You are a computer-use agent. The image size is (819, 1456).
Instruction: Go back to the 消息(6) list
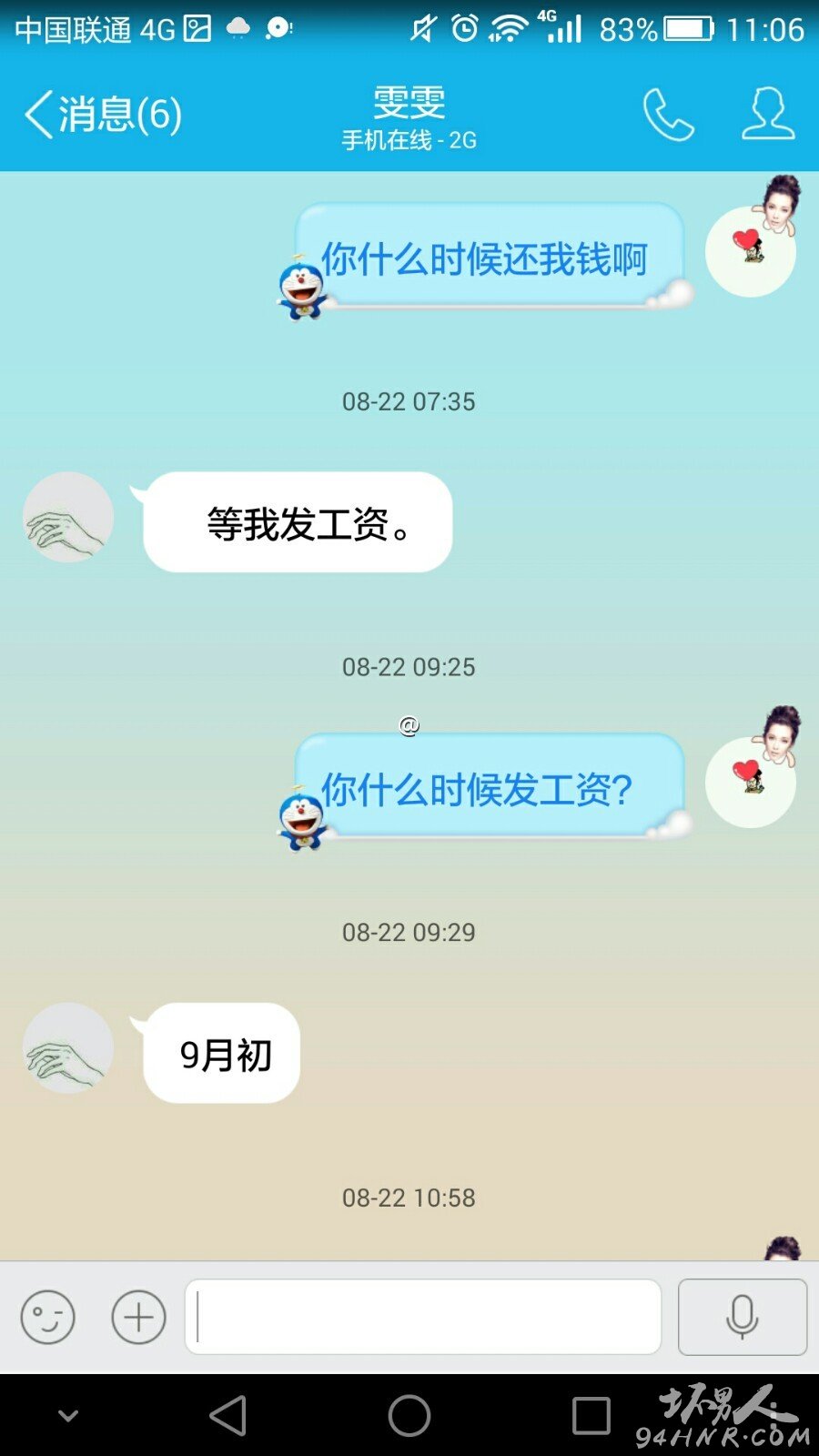pyautogui.click(x=103, y=115)
